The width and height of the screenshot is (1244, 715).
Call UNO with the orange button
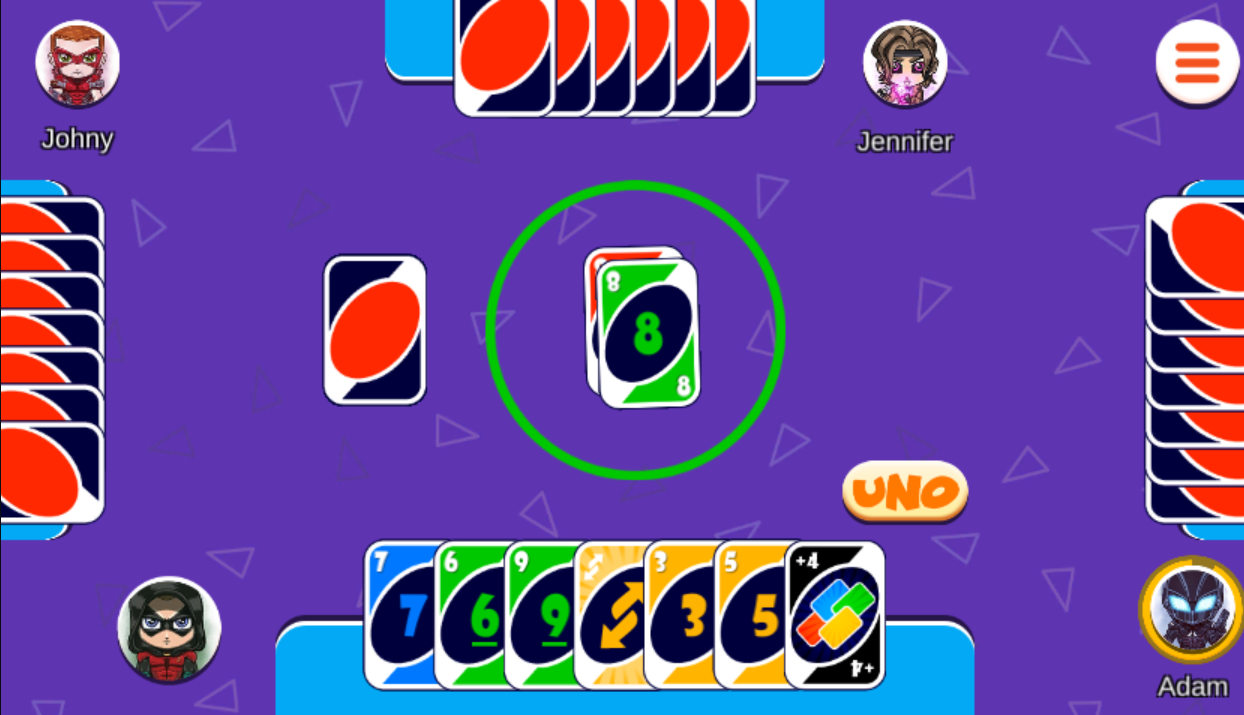[x=905, y=491]
